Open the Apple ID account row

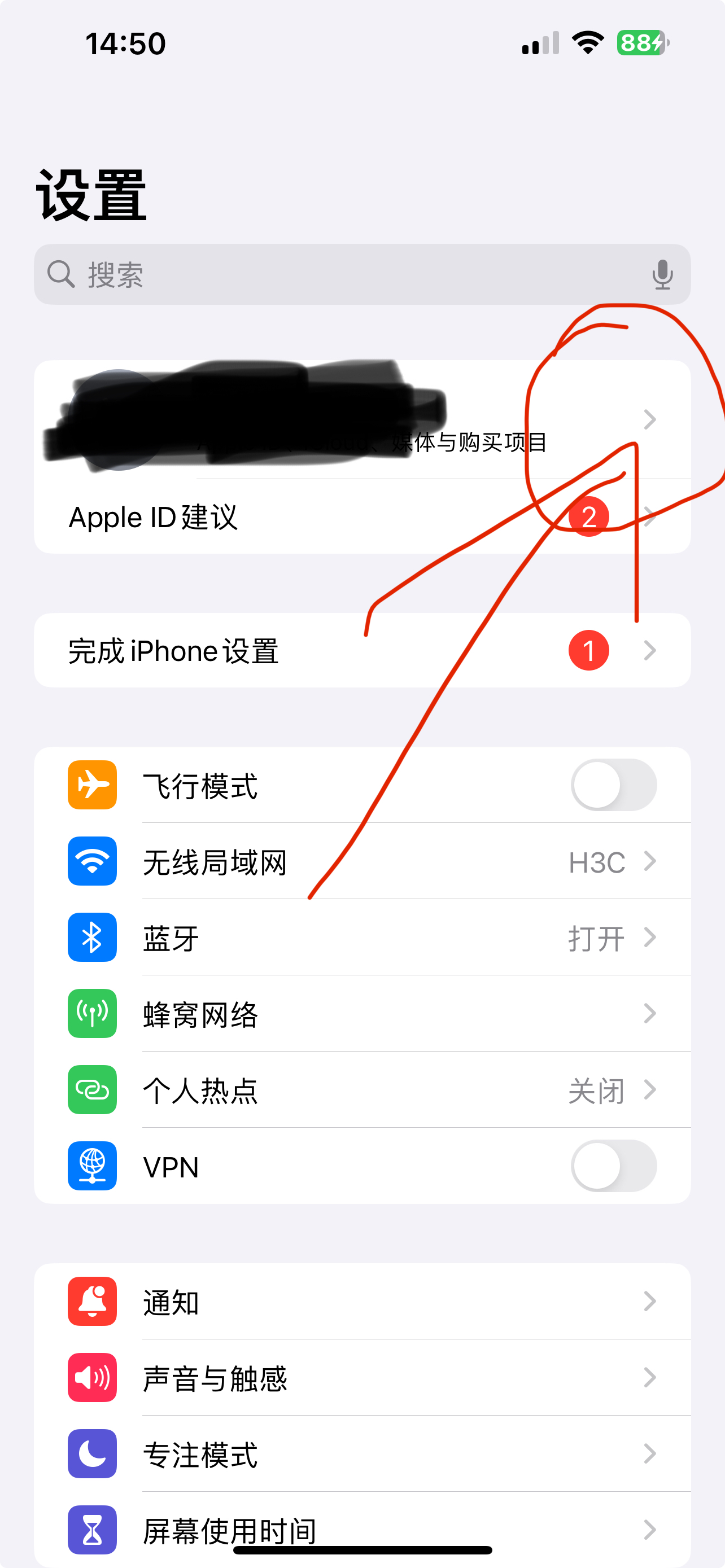coord(362,419)
